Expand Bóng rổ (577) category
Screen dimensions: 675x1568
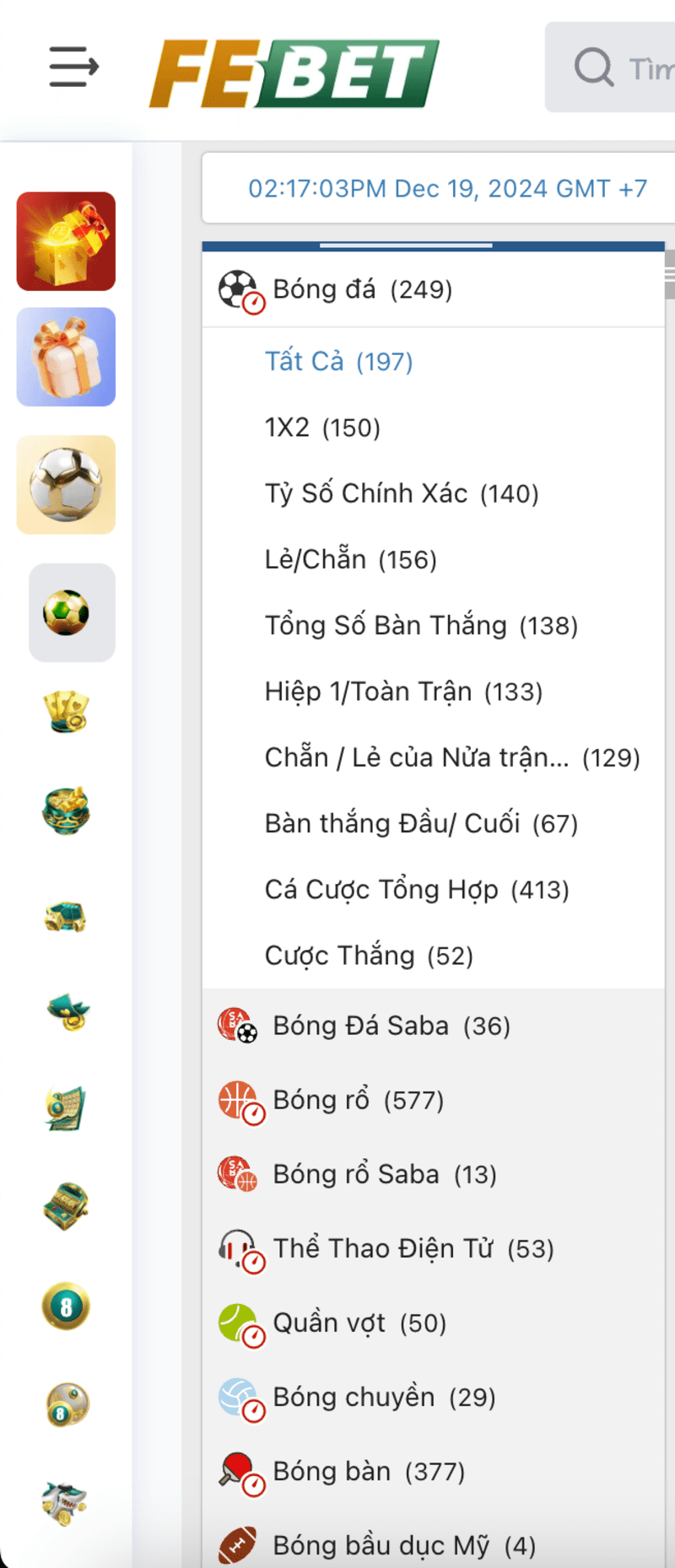pos(358,1100)
